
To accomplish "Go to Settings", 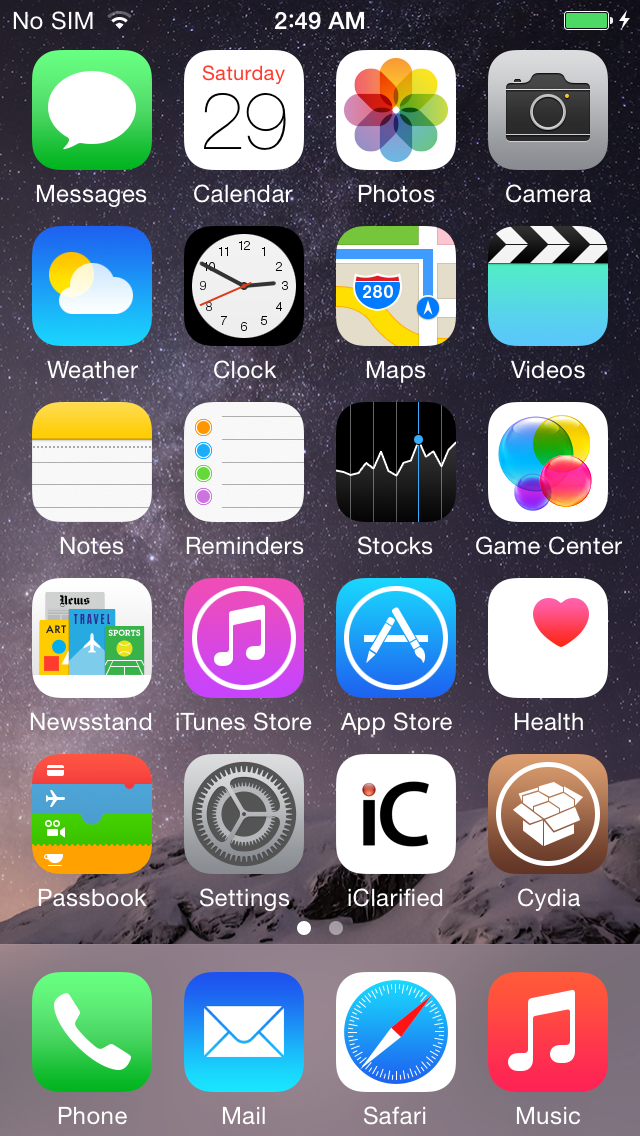I will point(244,814).
